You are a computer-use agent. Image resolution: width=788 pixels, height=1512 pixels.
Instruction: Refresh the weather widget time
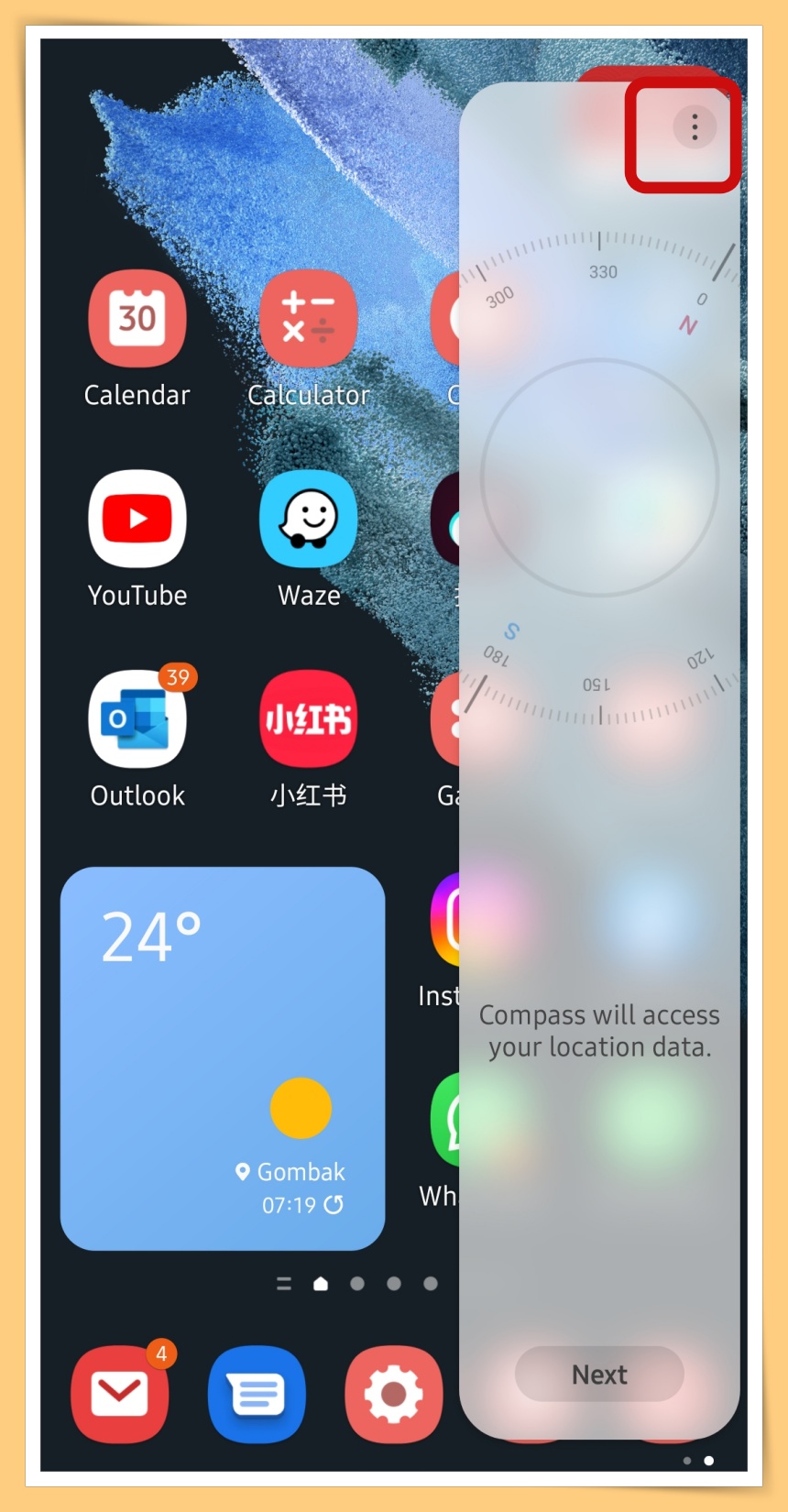pyautogui.click(x=334, y=1205)
